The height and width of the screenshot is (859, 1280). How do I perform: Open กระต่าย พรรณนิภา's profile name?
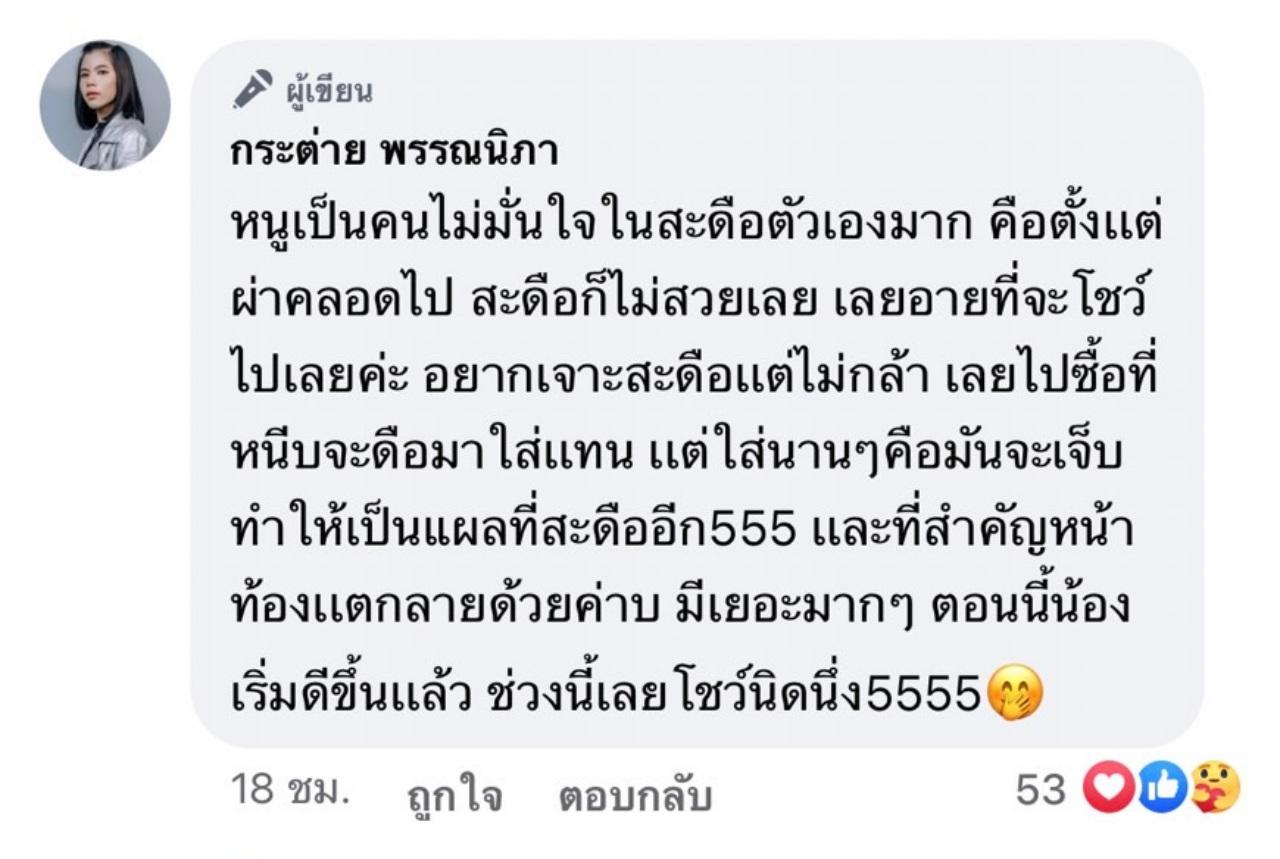tap(393, 151)
